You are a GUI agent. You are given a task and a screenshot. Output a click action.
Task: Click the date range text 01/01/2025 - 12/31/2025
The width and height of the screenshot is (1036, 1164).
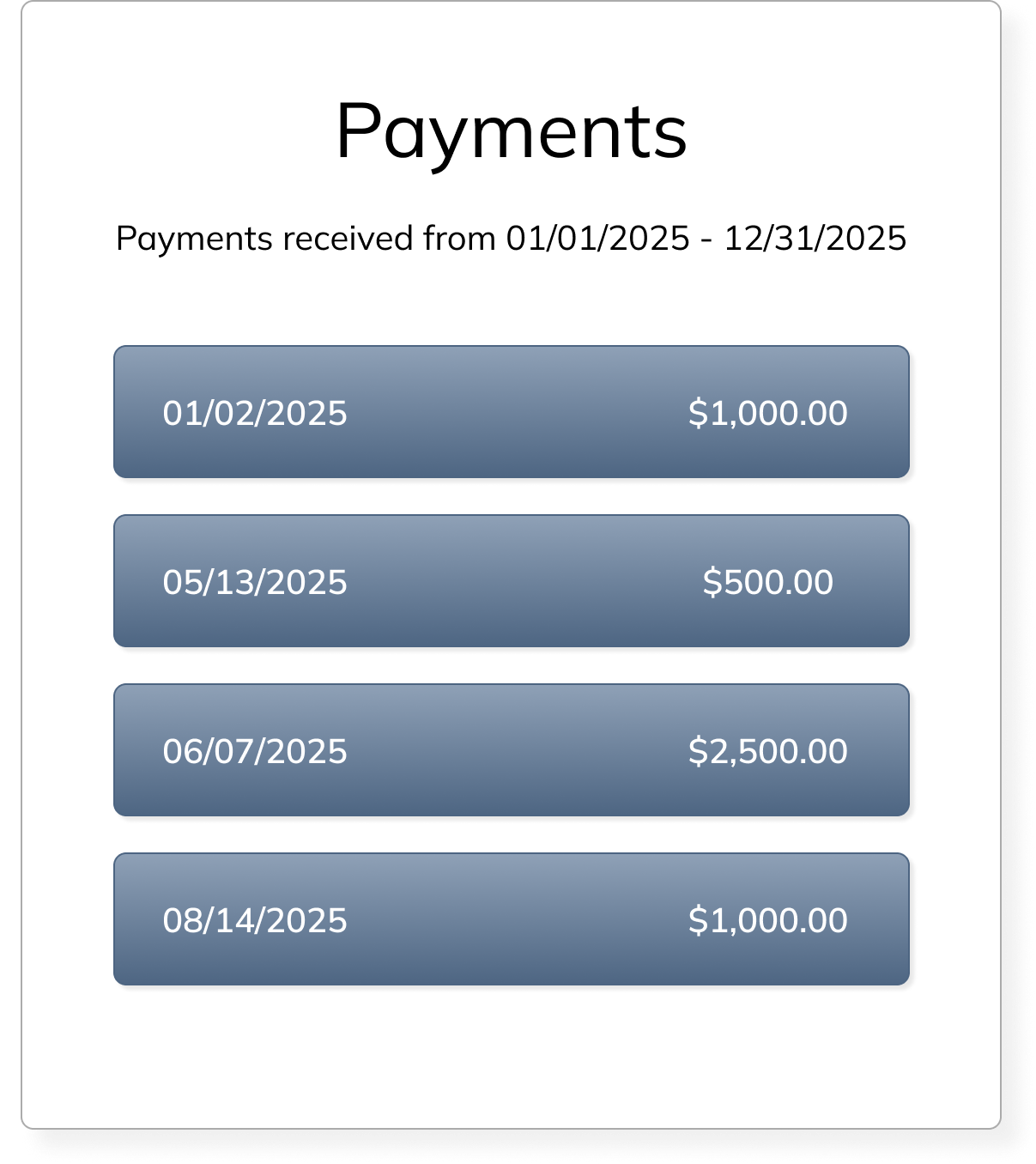(706, 239)
